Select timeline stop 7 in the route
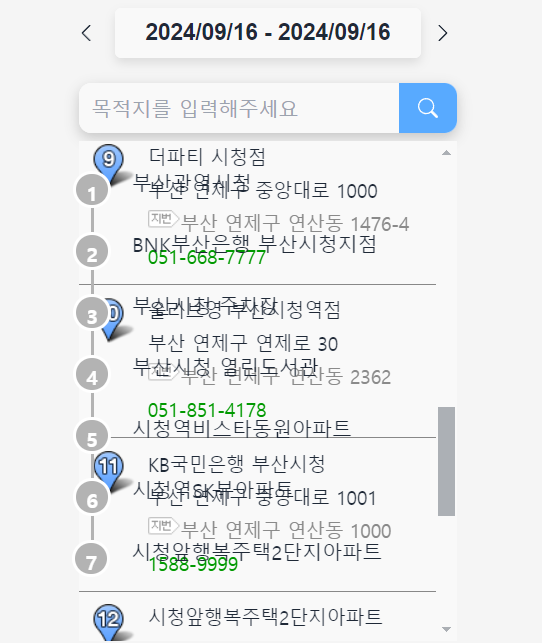Viewport: 542px width, 643px height. (91, 559)
